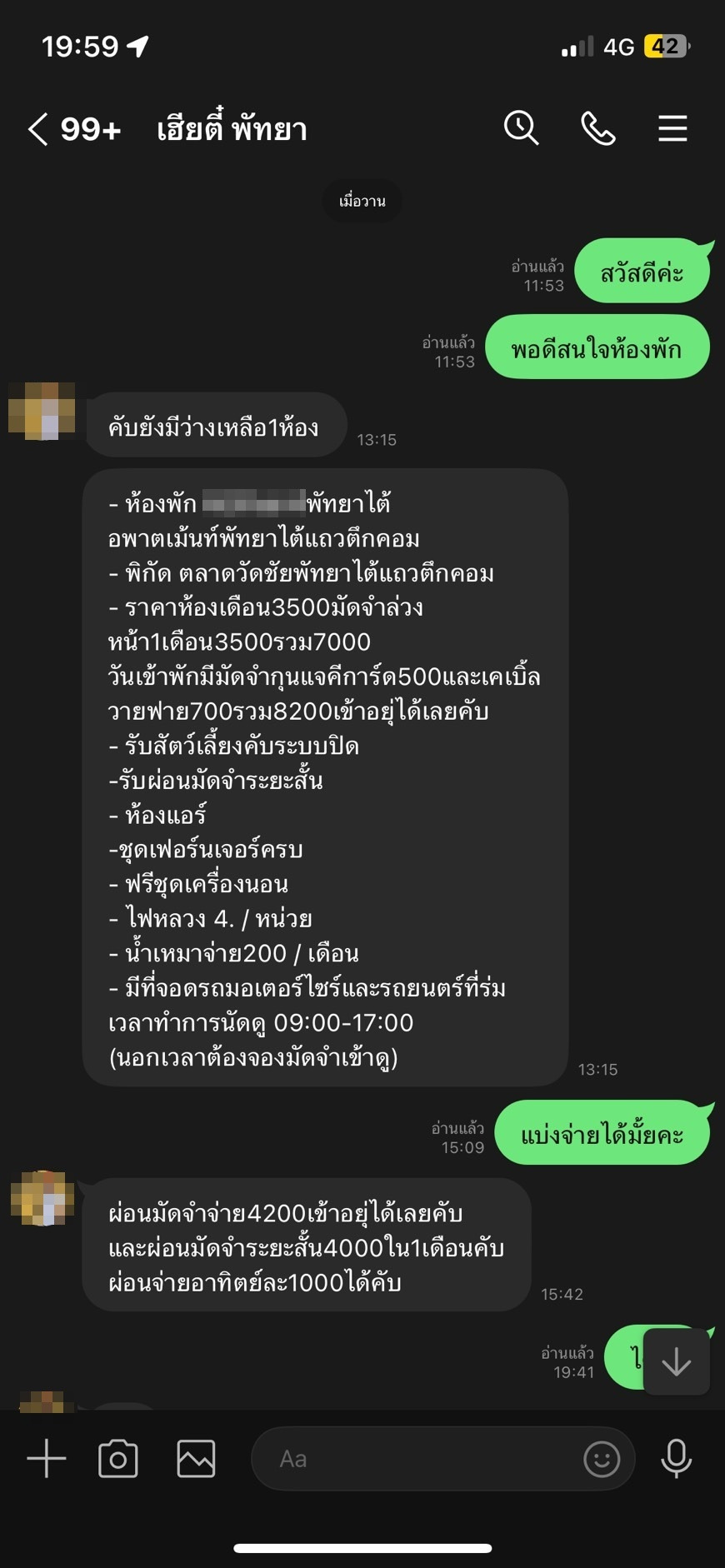
Task: Open sender's profile picture beside room availability message
Action: click(x=42, y=410)
